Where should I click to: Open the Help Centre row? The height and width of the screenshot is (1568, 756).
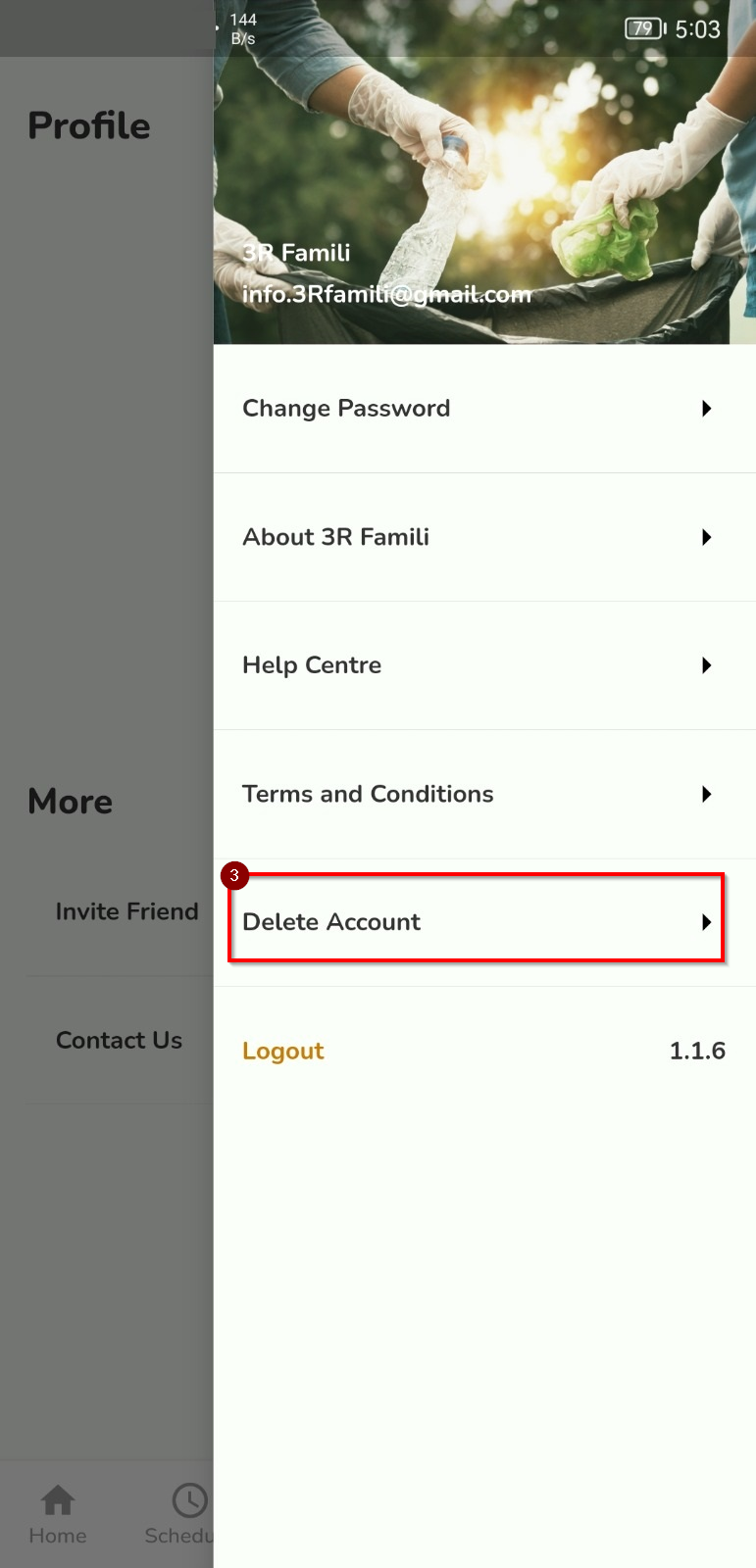pyautogui.click(x=484, y=665)
